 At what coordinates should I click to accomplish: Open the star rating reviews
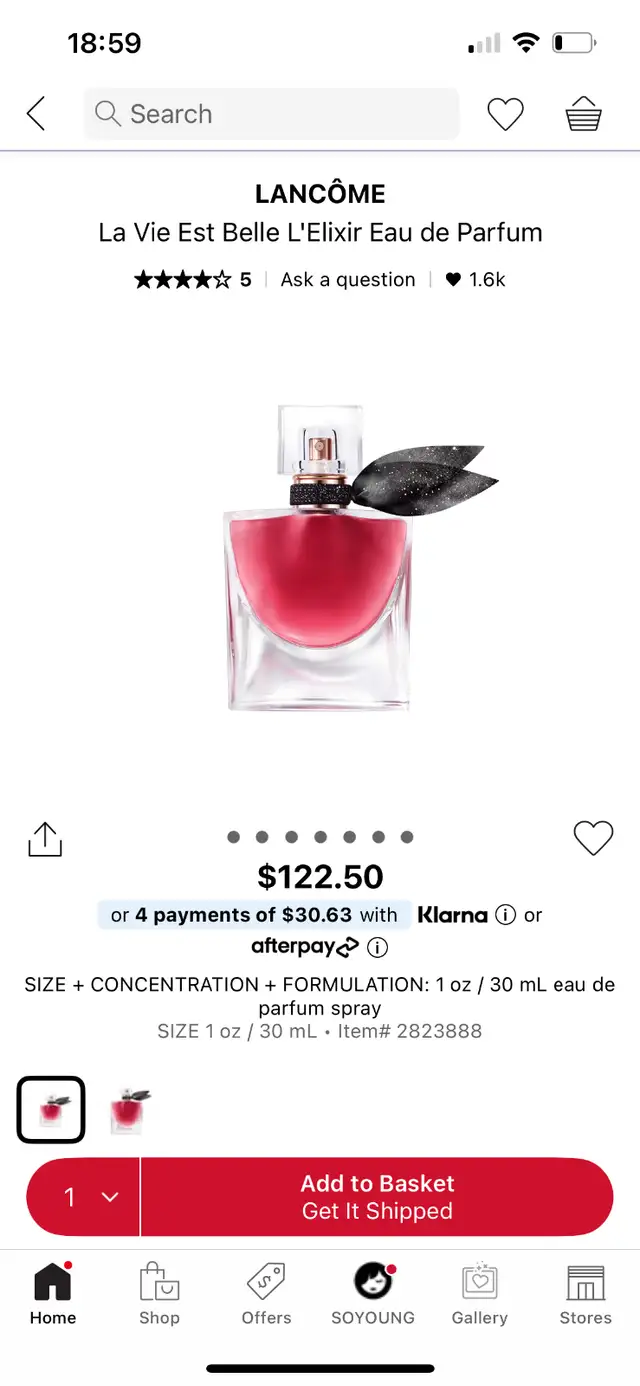pyautogui.click(x=193, y=280)
